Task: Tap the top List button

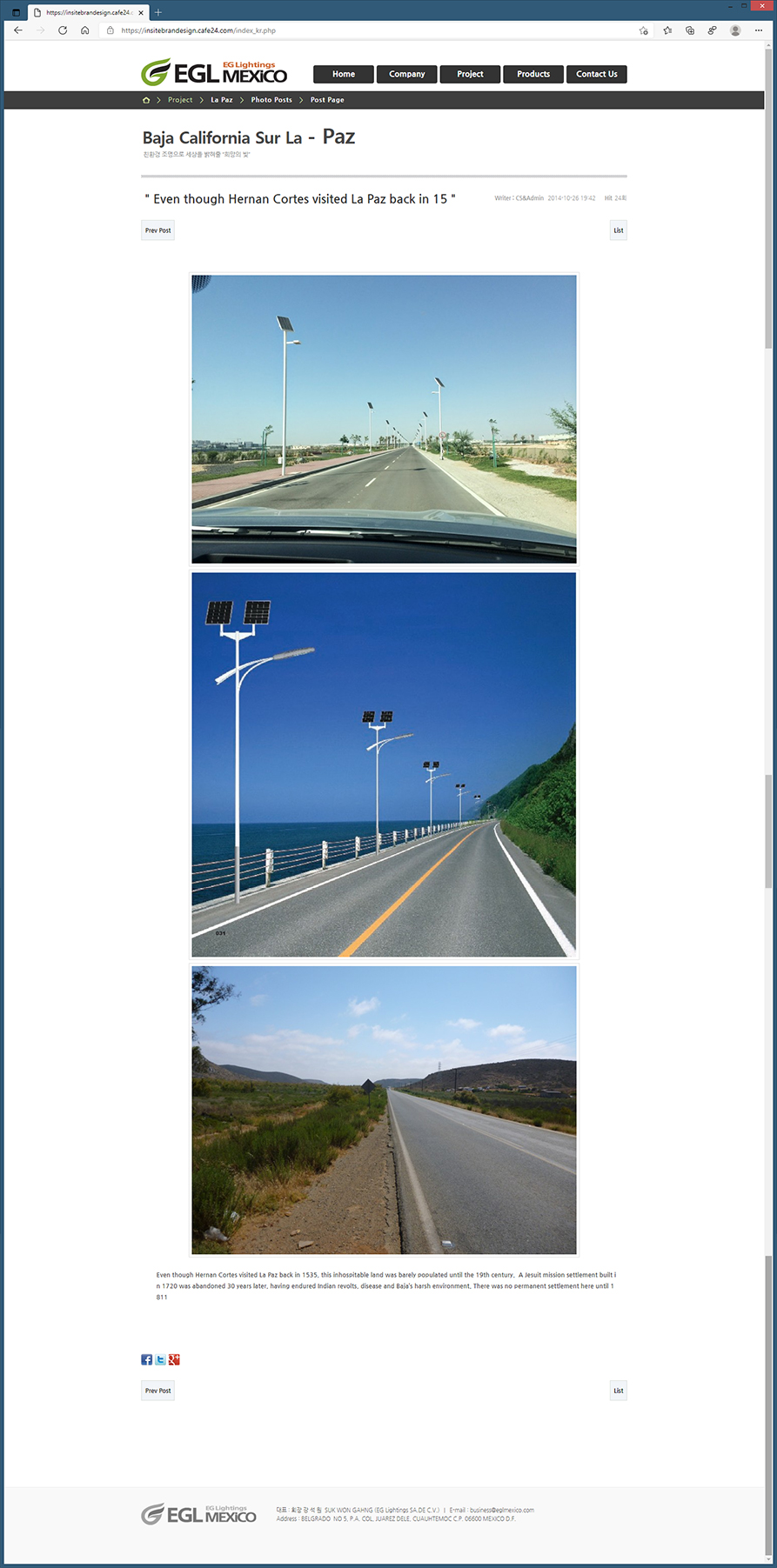Action: pos(618,230)
